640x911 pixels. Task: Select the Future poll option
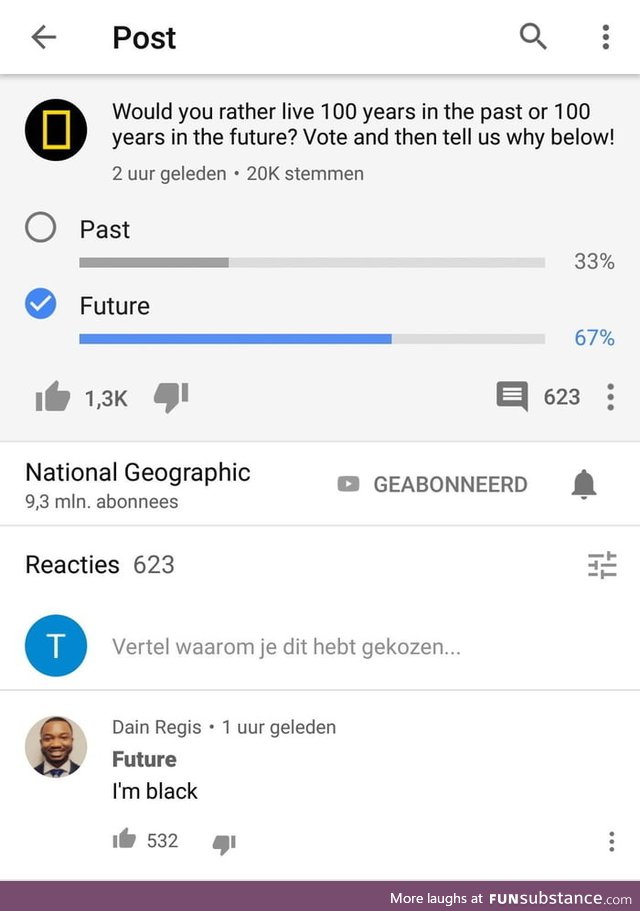tap(41, 305)
